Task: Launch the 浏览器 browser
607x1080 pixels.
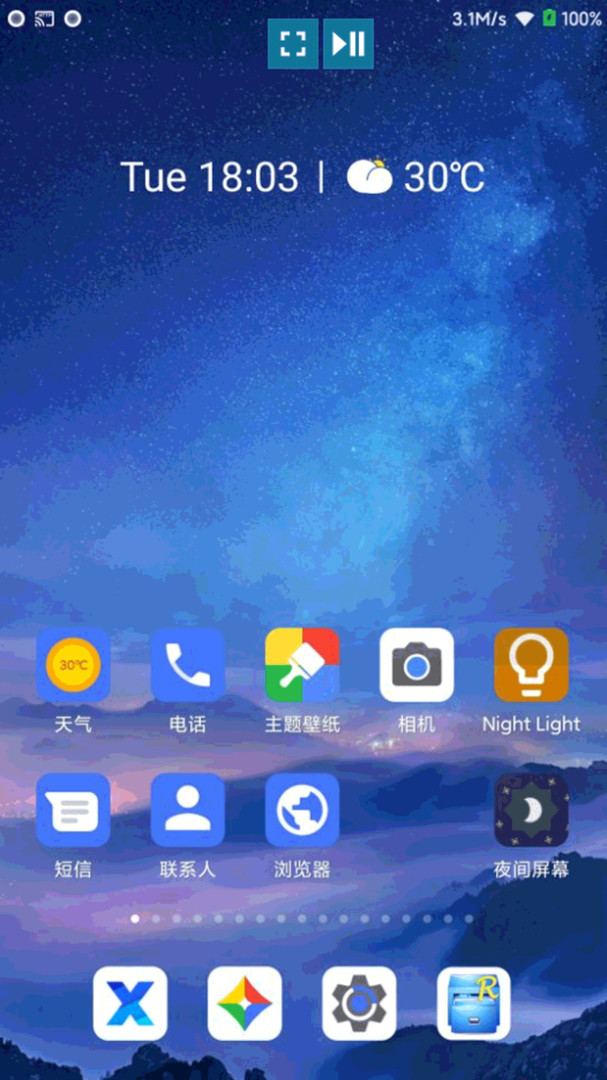Action: [302, 810]
